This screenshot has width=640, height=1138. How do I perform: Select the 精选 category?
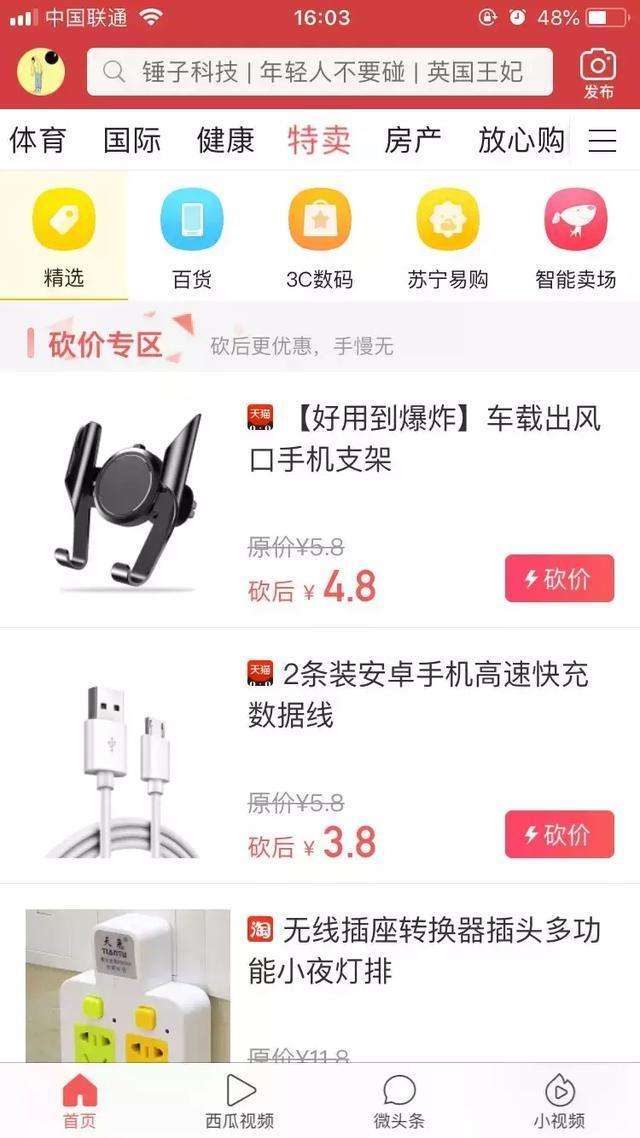click(x=63, y=237)
